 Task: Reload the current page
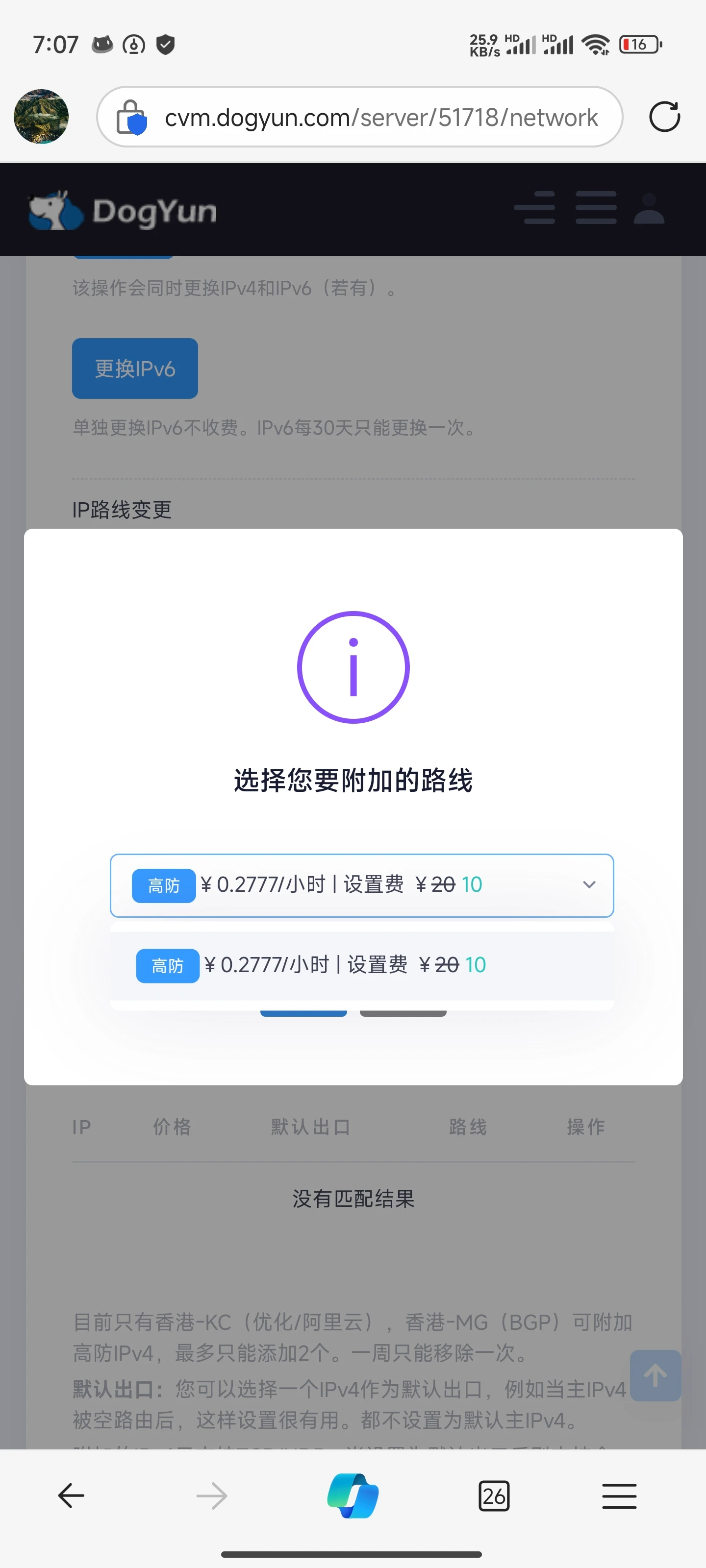[x=664, y=117]
